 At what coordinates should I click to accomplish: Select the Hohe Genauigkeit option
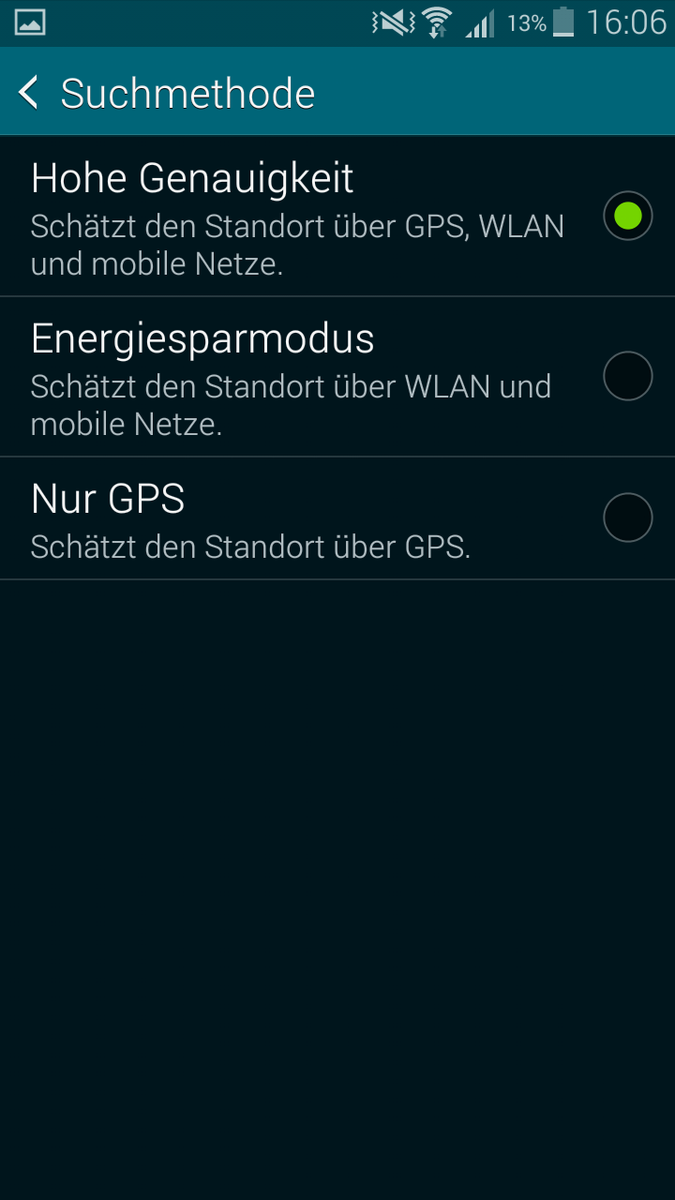coord(627,216)
